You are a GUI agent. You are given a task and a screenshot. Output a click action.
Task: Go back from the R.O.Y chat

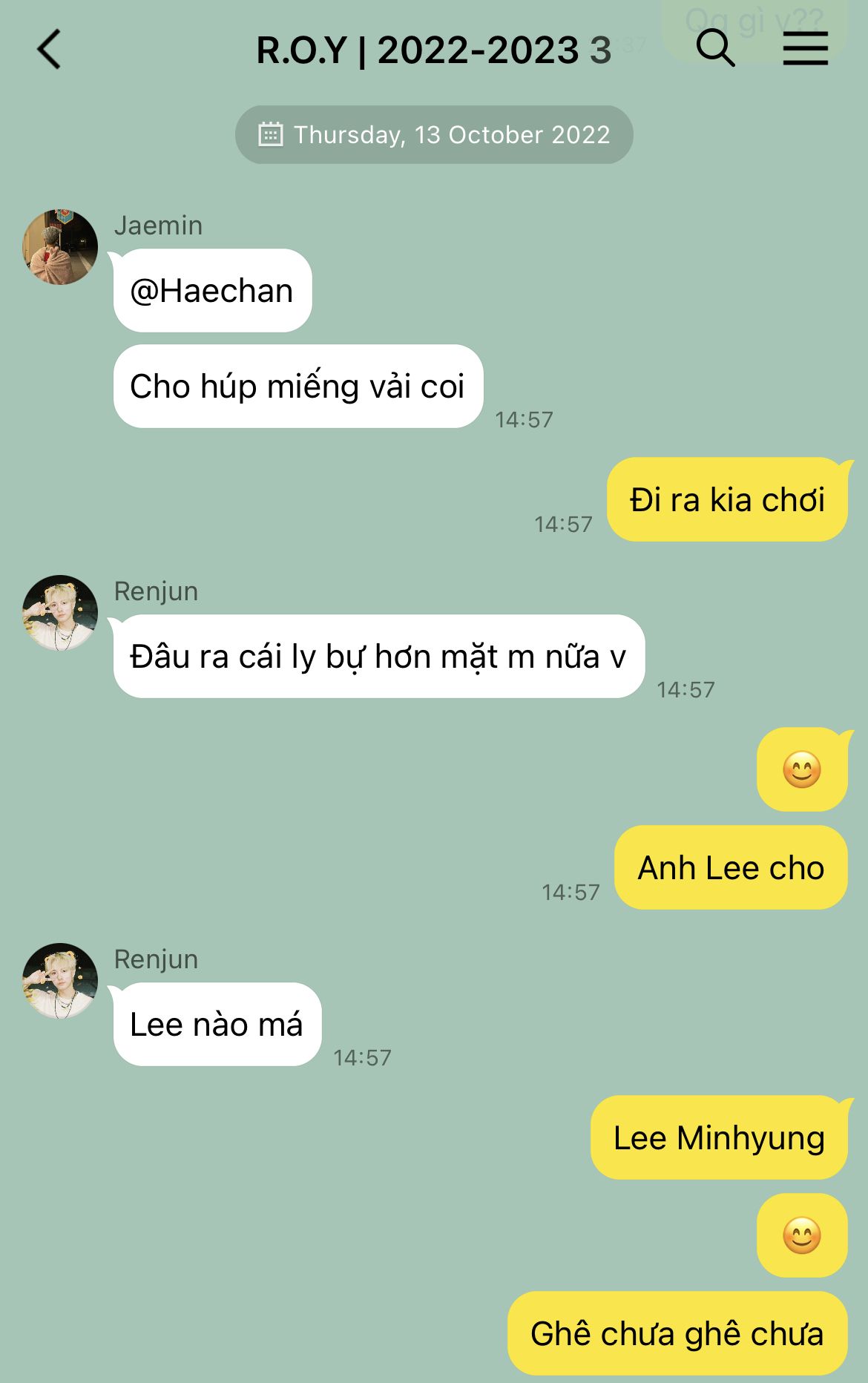pos(49,50)
